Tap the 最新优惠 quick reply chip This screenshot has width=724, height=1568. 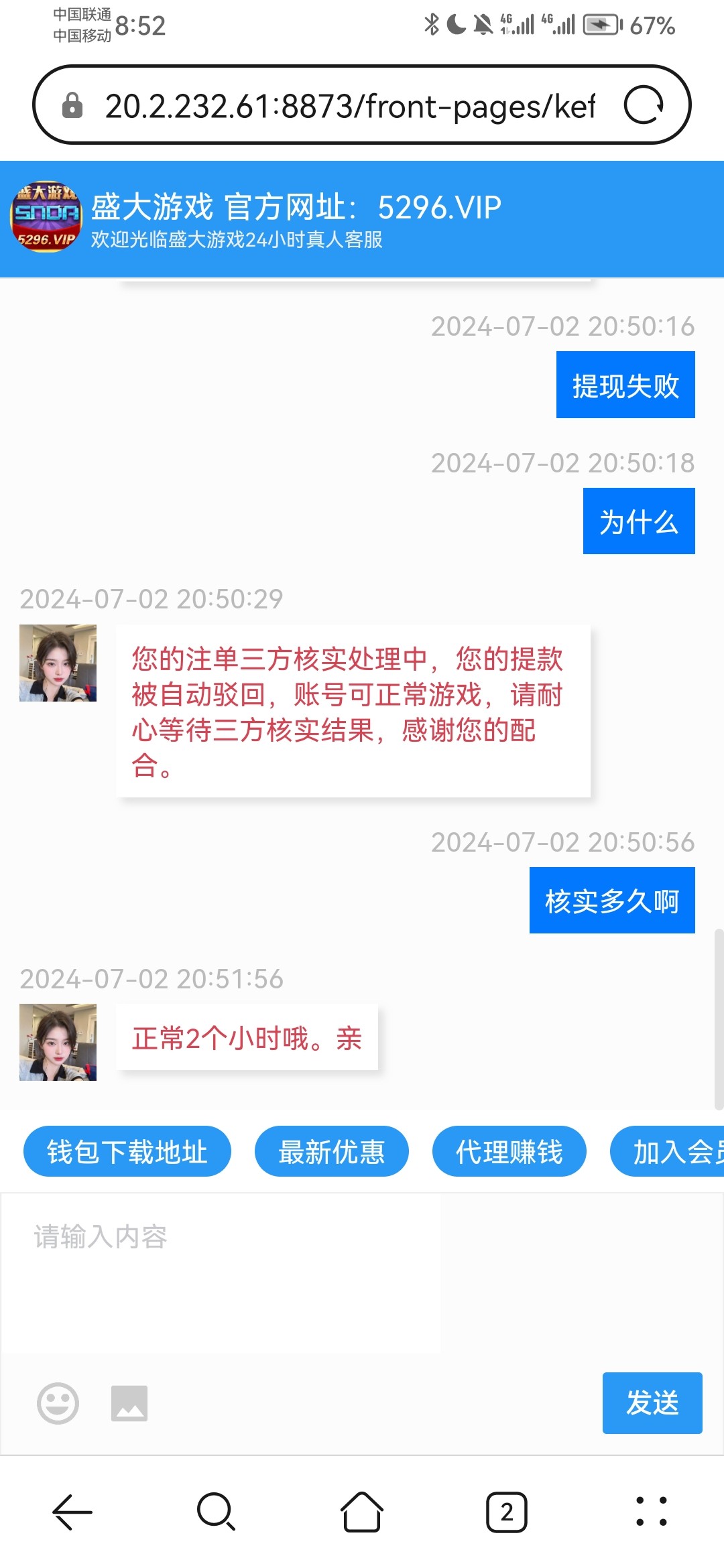(331, 1151)
